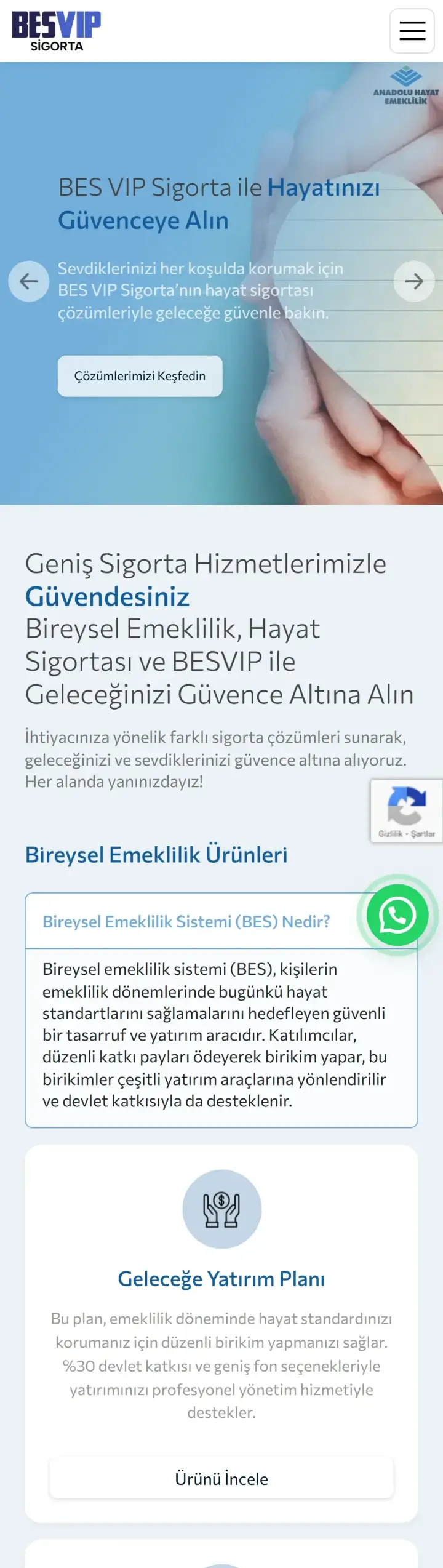Go to BESVIP Sigorta home logo
The height and width of the screenshot is (1568, 443).
tap(57, 31)
